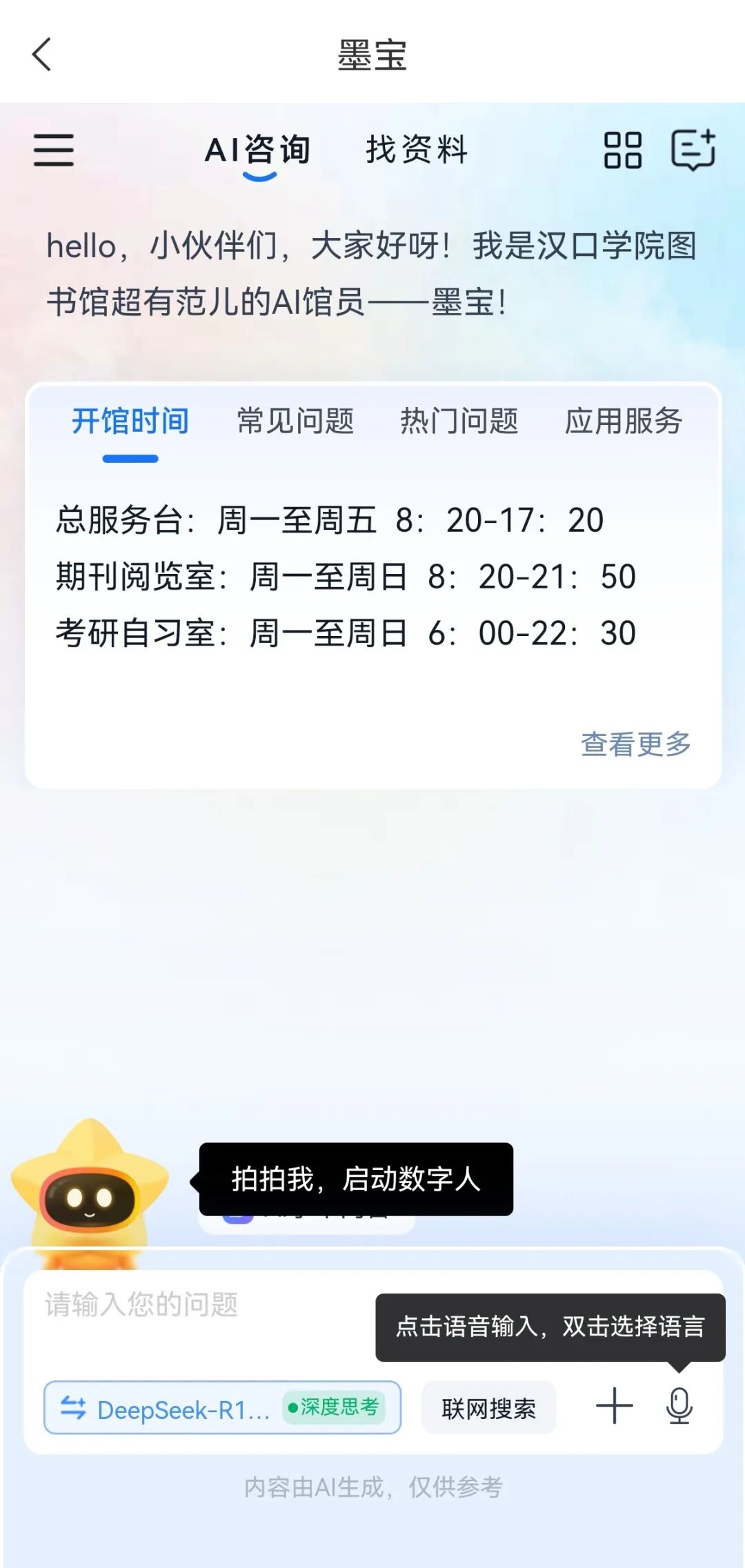Go back from the 墨宝 page
745x1568 pixels.
click(41, 54)
